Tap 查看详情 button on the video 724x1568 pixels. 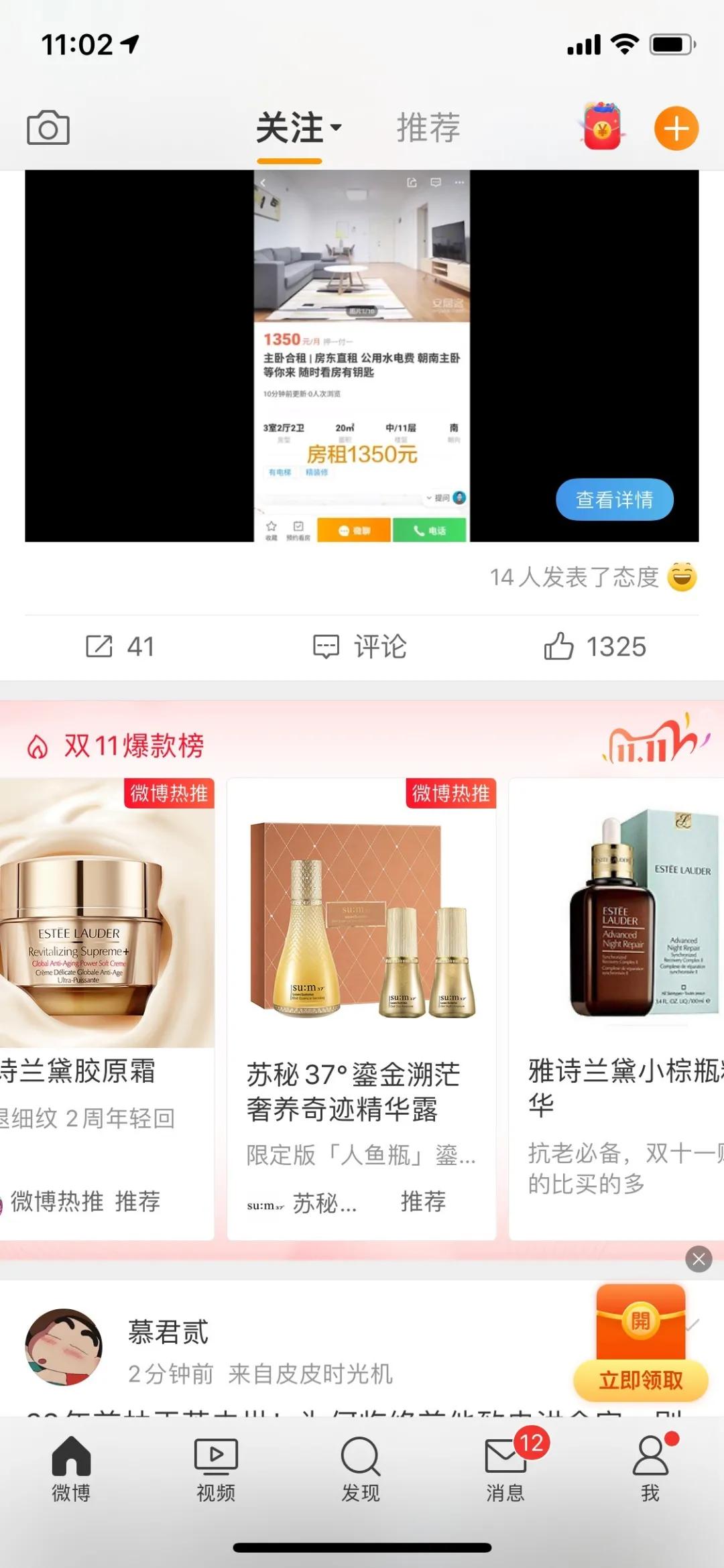[x=614, y=499]
